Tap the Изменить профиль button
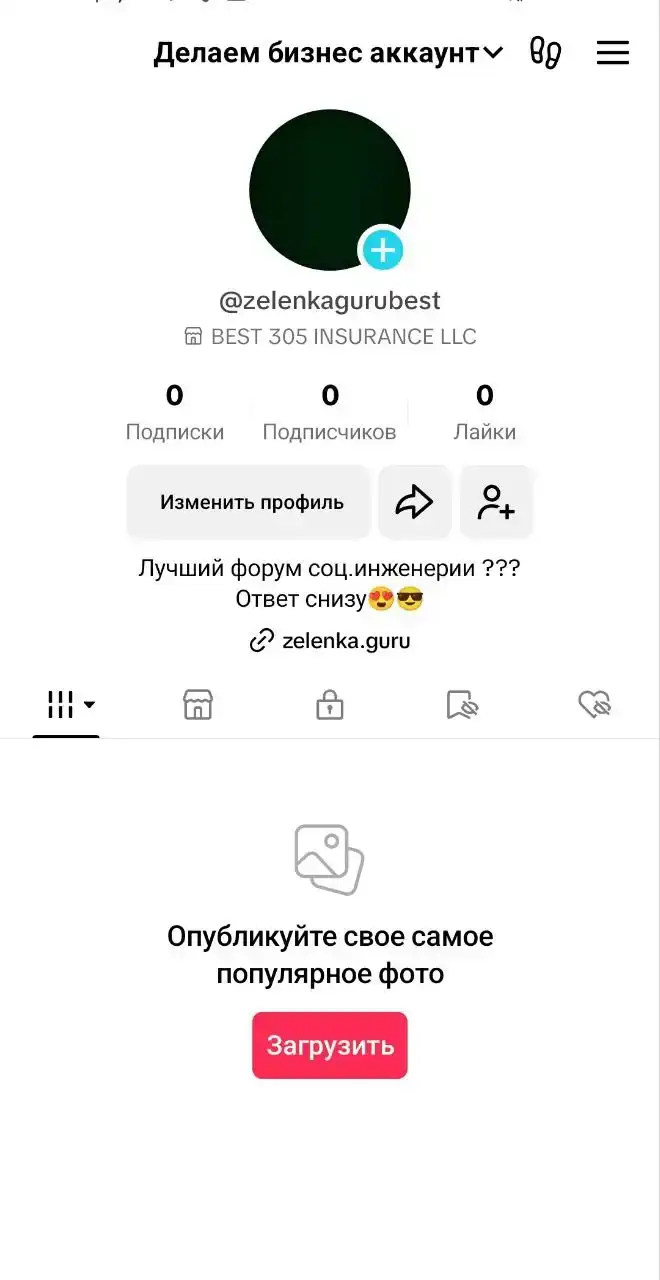The image size is (660, 1280). pos(249,502)
